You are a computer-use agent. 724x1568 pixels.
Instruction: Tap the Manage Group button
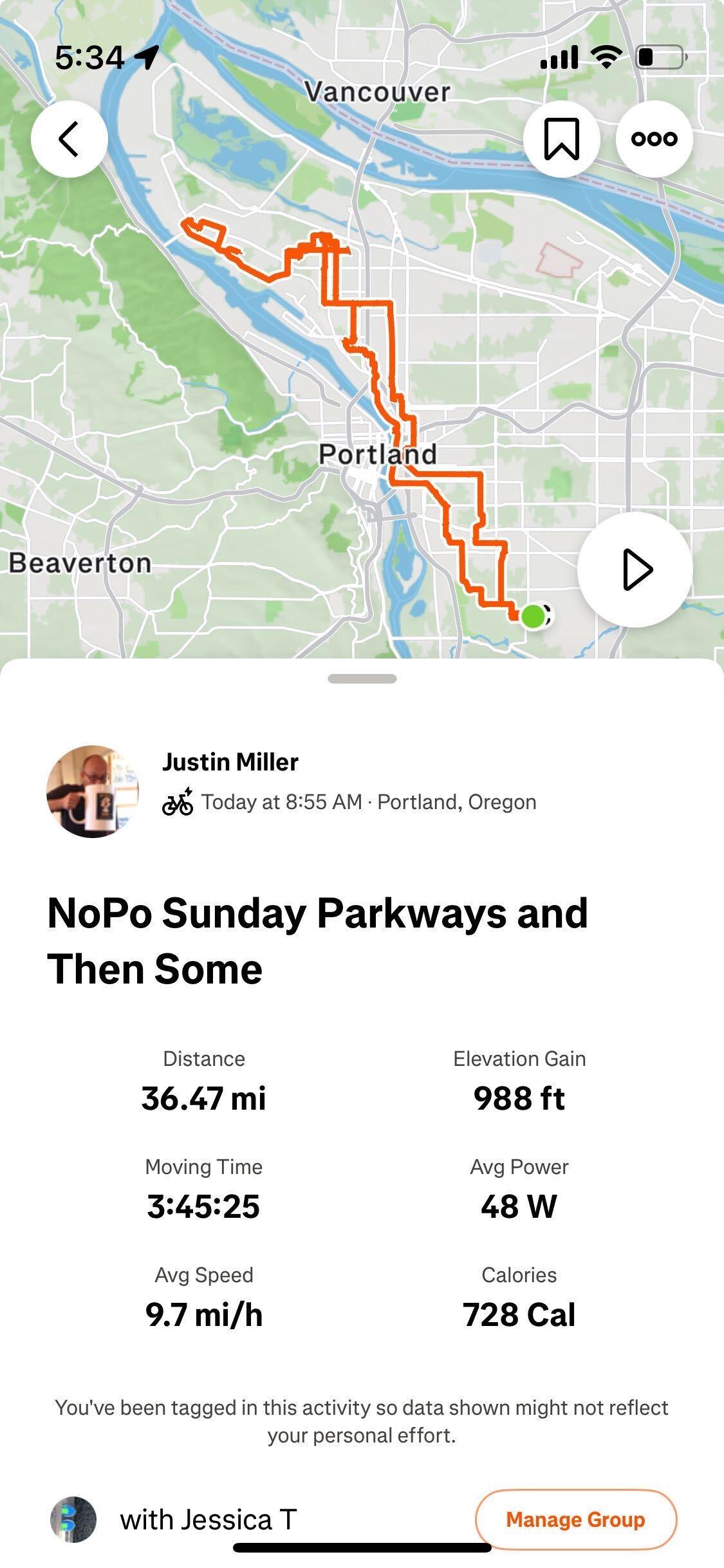pyautogui.click(x=575, y=1519)
